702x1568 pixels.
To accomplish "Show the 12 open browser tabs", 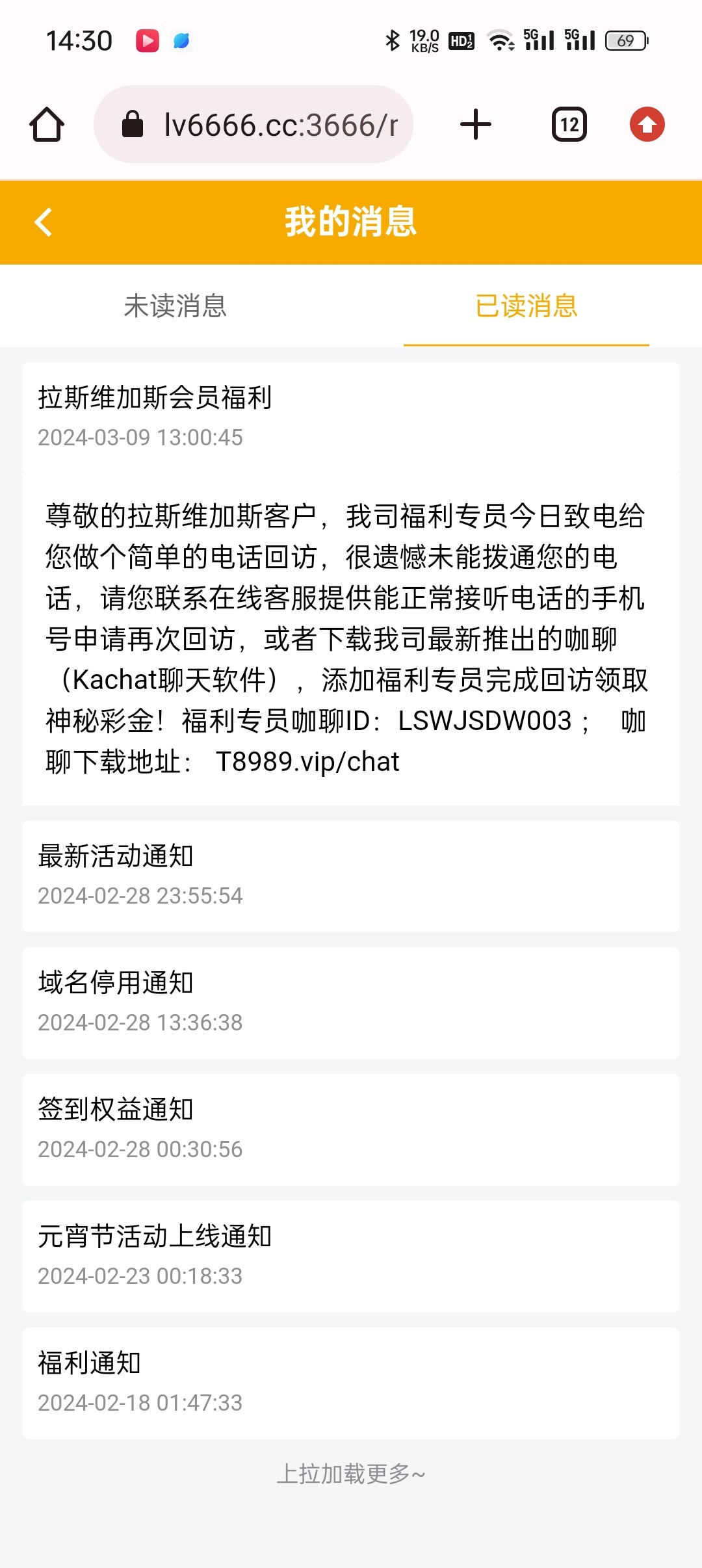I will (x=569, y=124).
